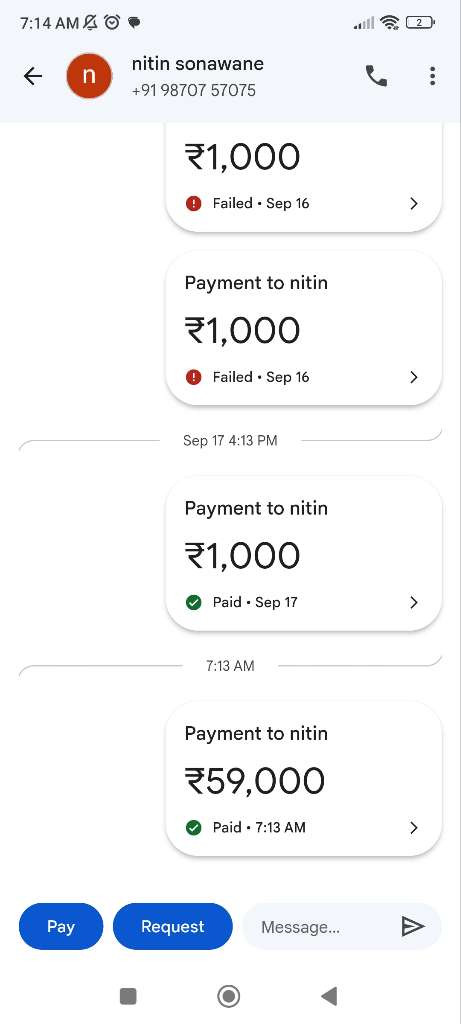Screen dimensions: 461x1024
Task: Open the ₹59,000 payment paid at 7:13 AM
Action: click(304, 778)
